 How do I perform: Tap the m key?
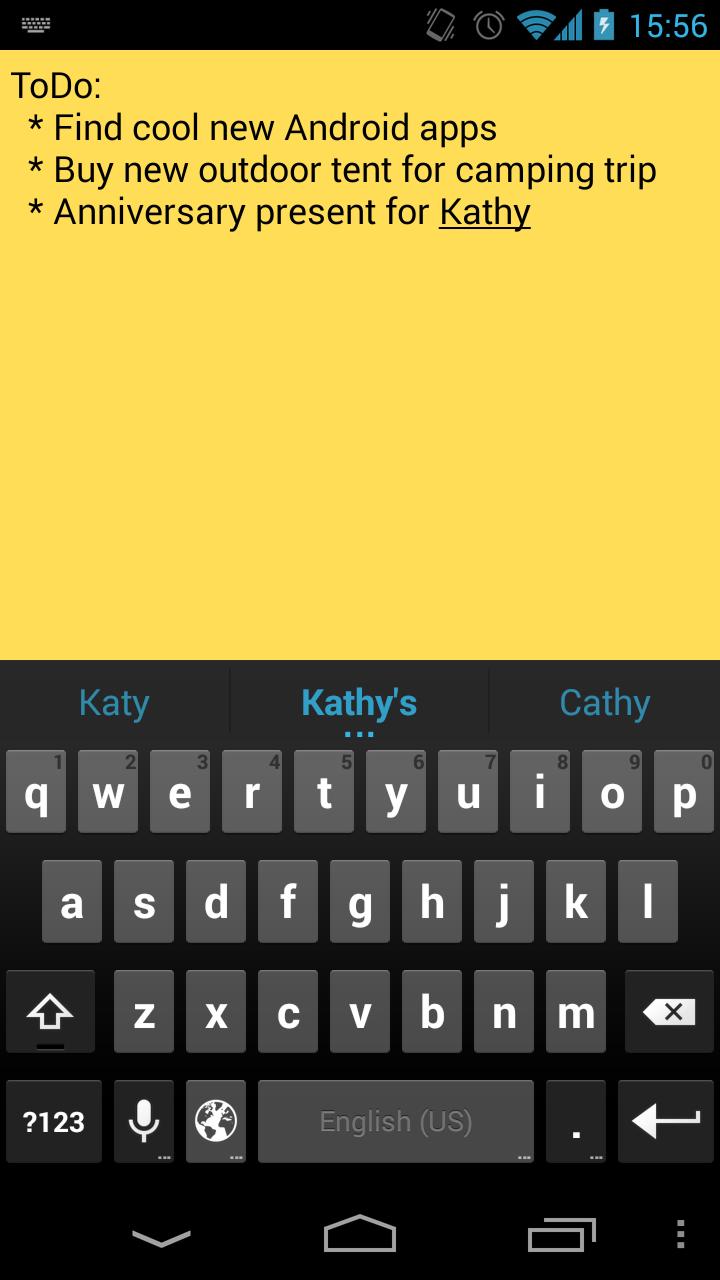576,1012
